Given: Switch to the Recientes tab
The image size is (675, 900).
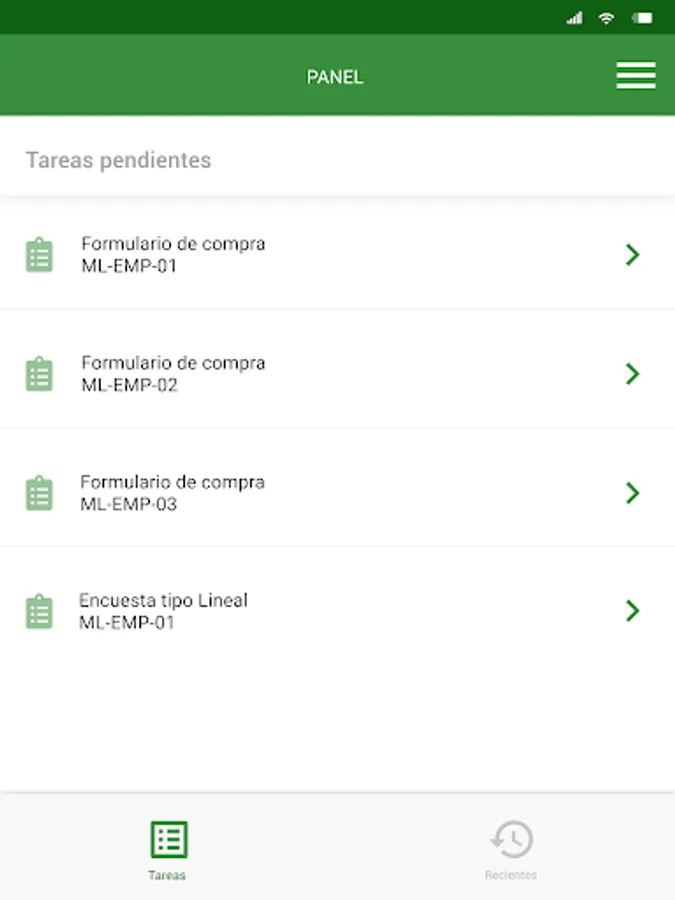Looking at the screenshot, I should (x=511, y=850).
